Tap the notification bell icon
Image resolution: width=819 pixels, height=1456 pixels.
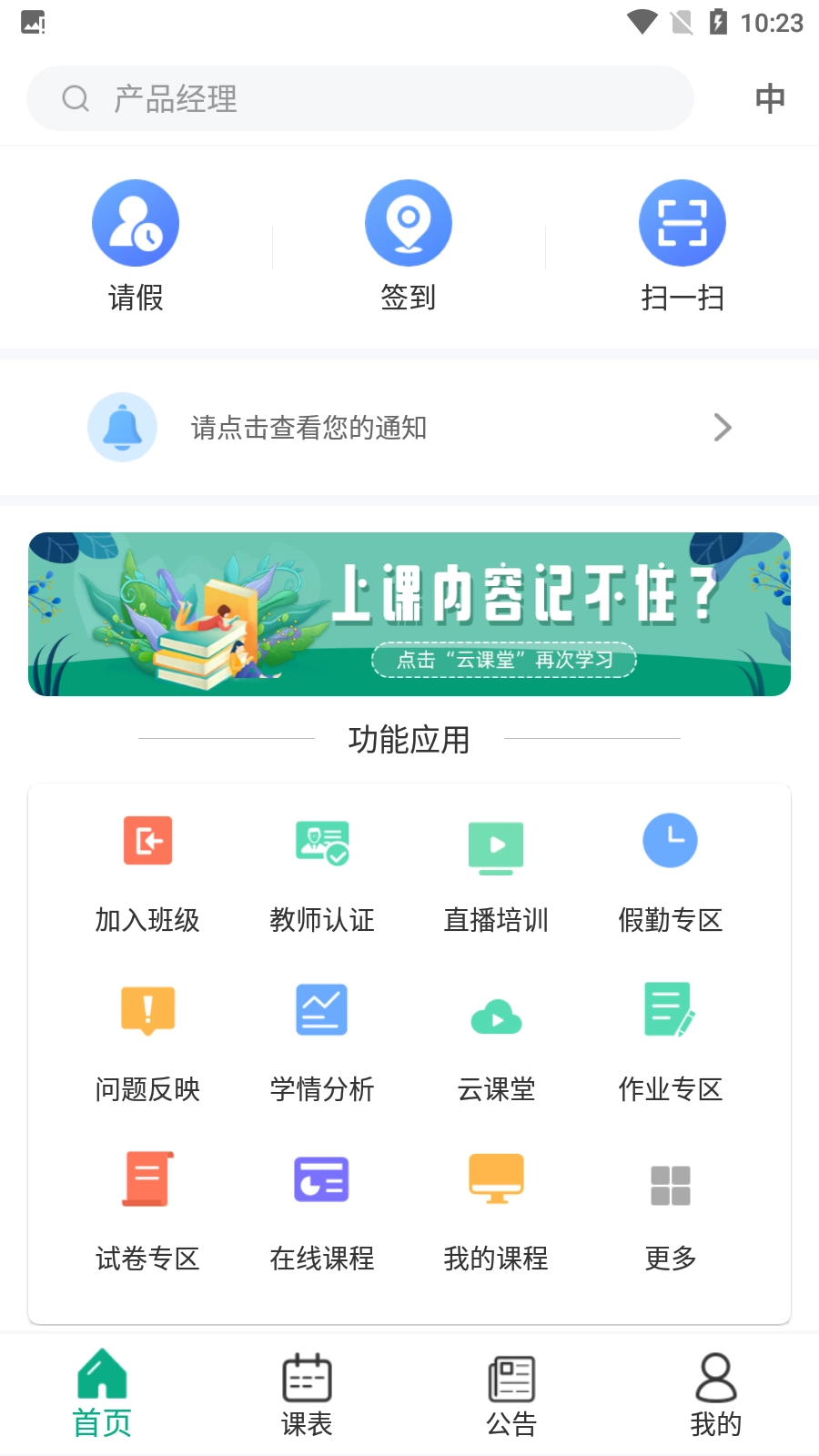tap(122, 427)
